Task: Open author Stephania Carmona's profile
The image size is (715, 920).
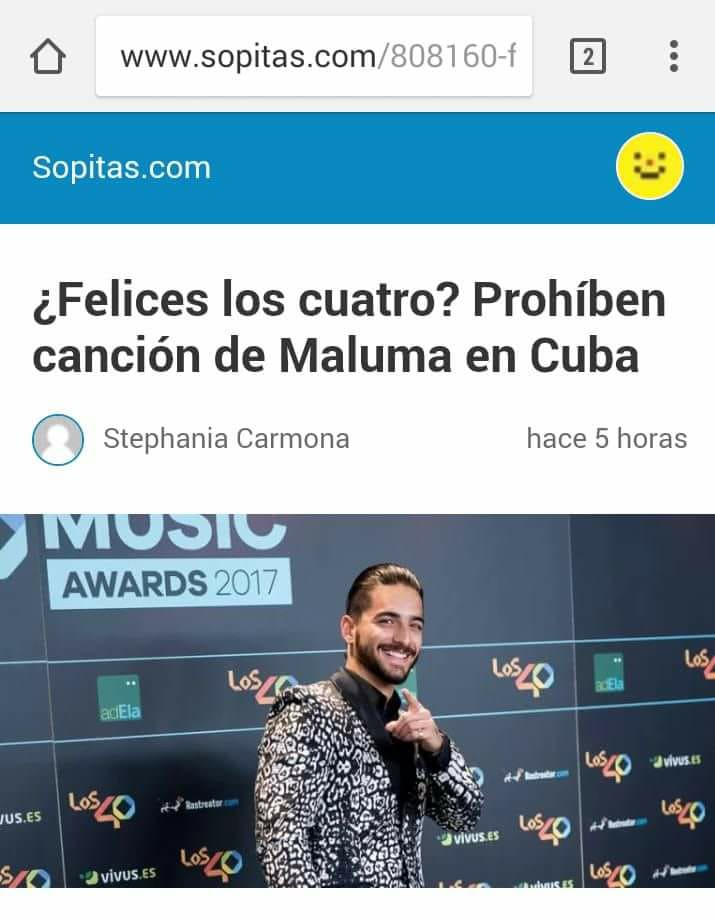Action: click(226, 439)
